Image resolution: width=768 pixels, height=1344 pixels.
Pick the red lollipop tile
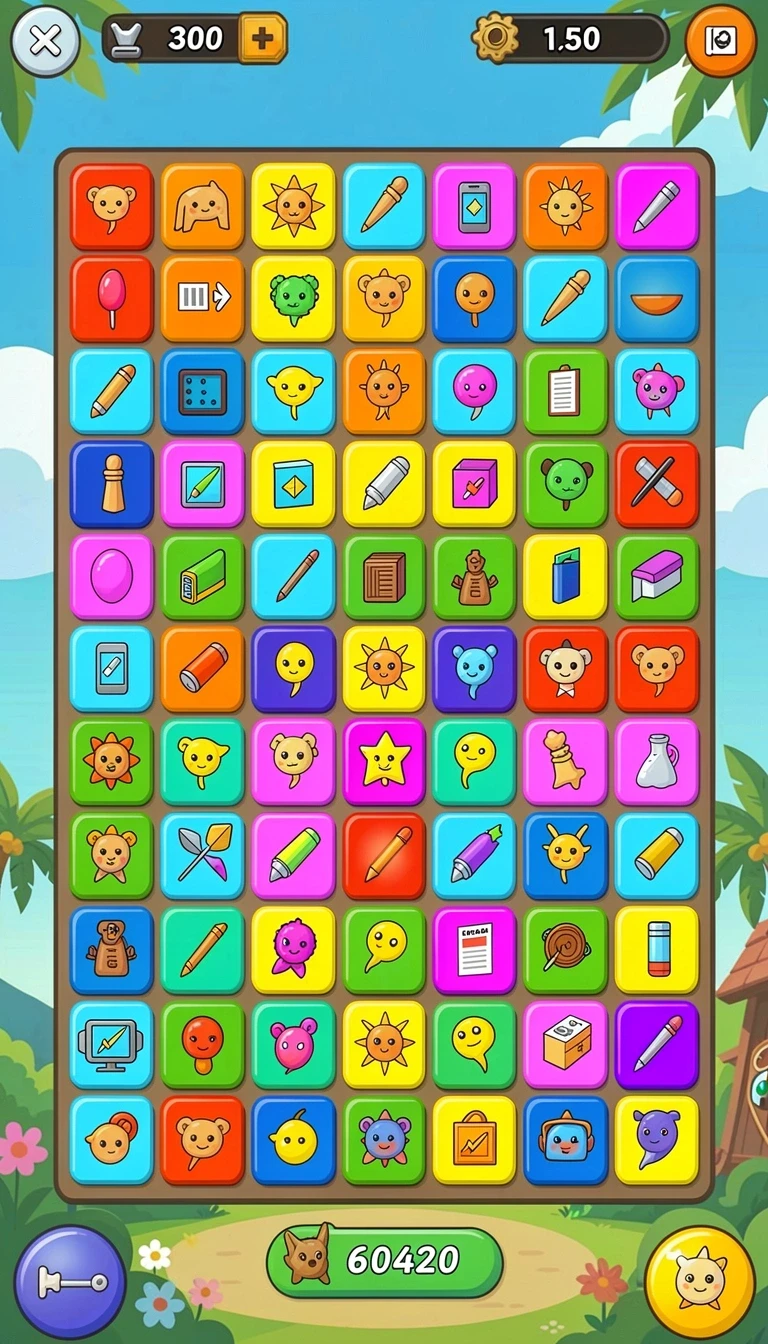112,298
